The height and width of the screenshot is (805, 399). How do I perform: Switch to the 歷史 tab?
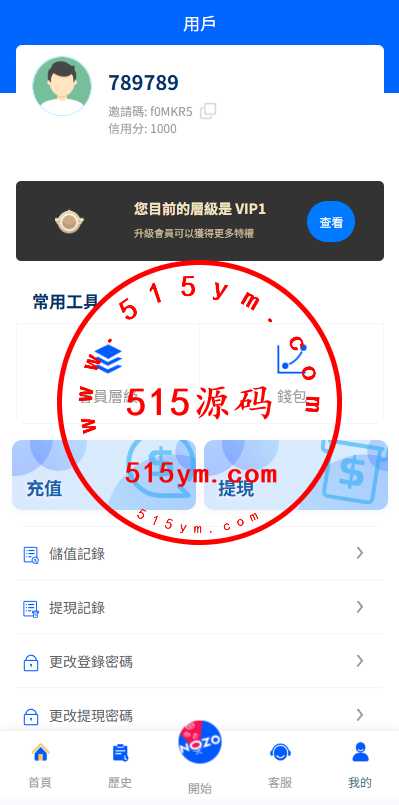pos(120,765)
